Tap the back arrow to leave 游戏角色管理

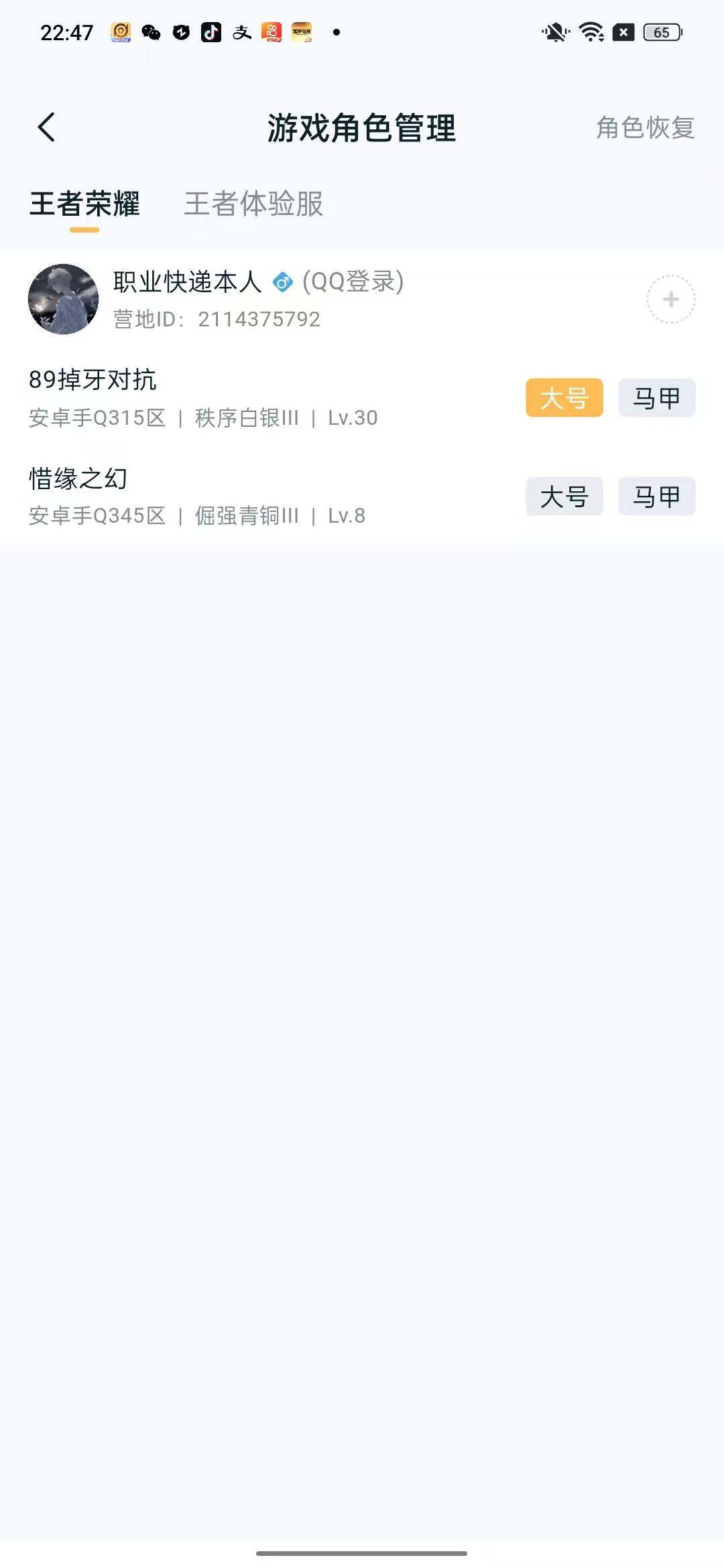(x=47, y=127)
